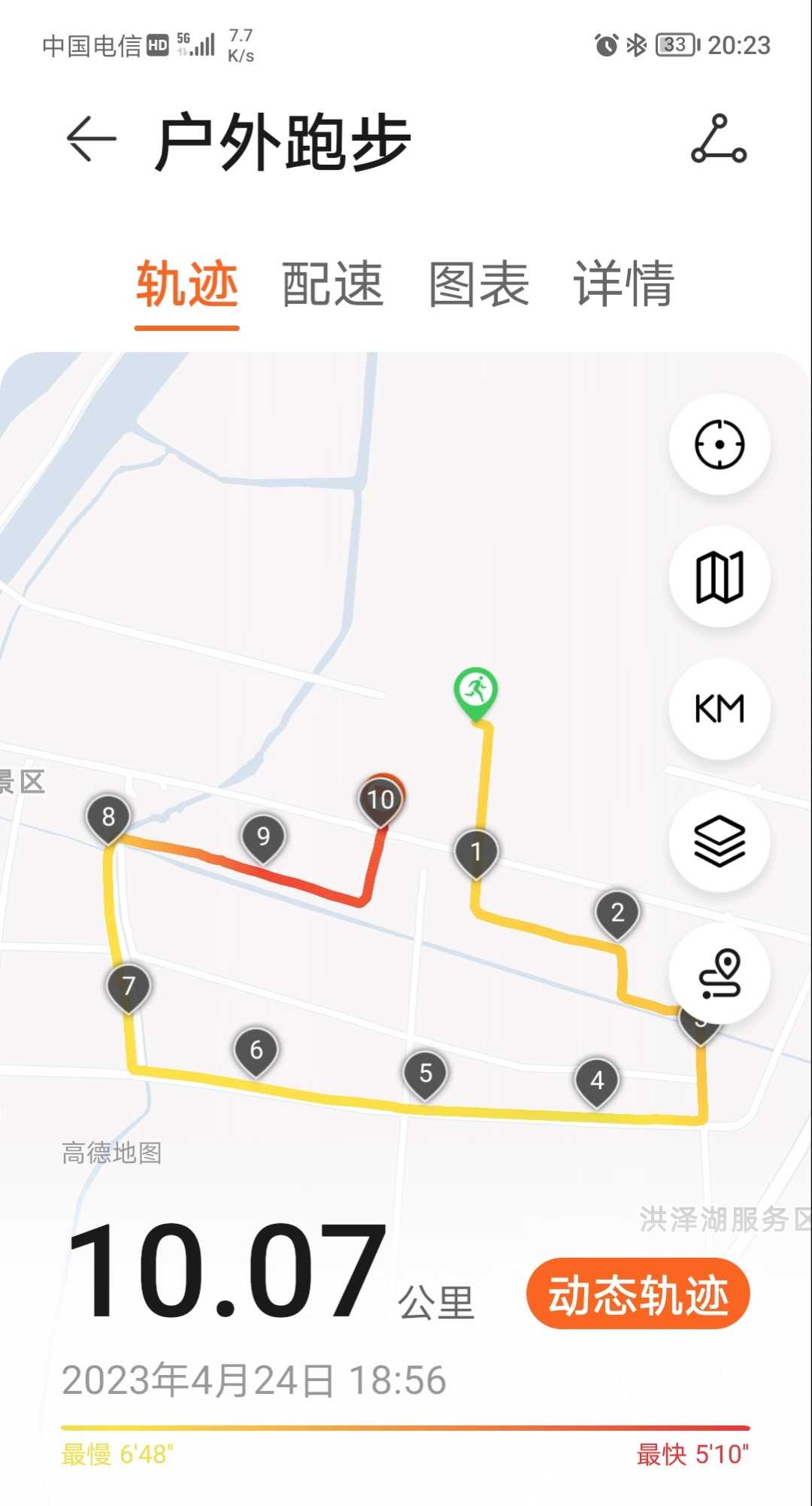
Task: Tap the folded map style button
Action: 720,576
